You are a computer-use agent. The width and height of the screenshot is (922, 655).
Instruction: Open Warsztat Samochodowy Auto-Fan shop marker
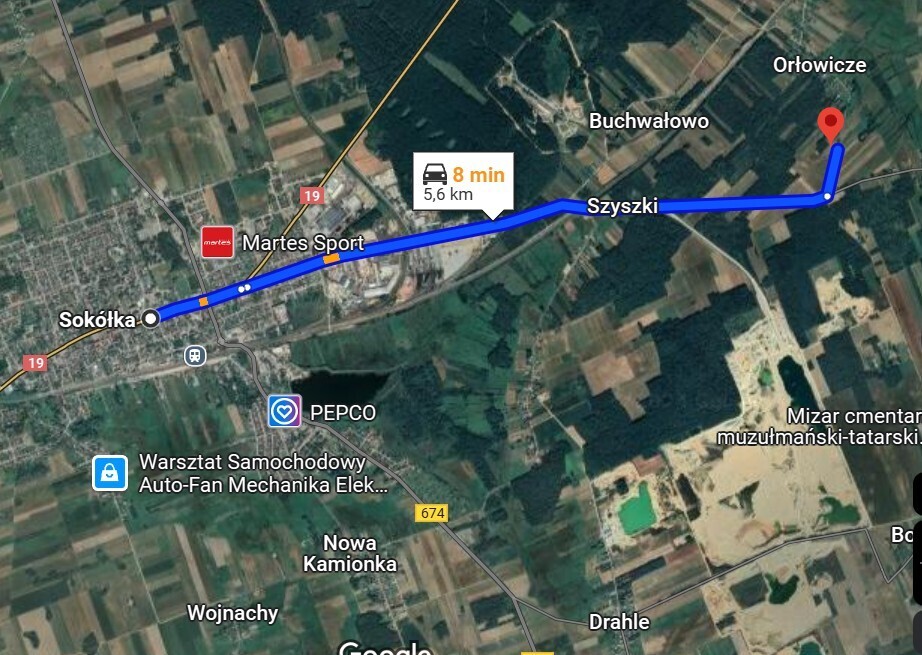110,473
